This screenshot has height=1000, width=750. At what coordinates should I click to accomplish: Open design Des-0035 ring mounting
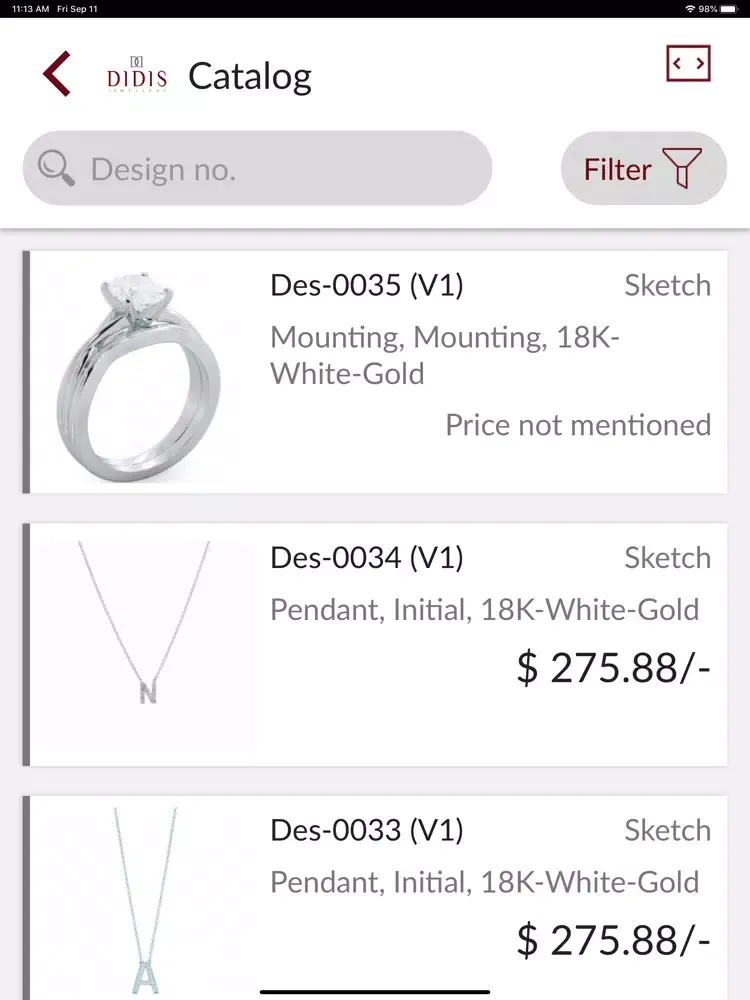tap(375, 371)
